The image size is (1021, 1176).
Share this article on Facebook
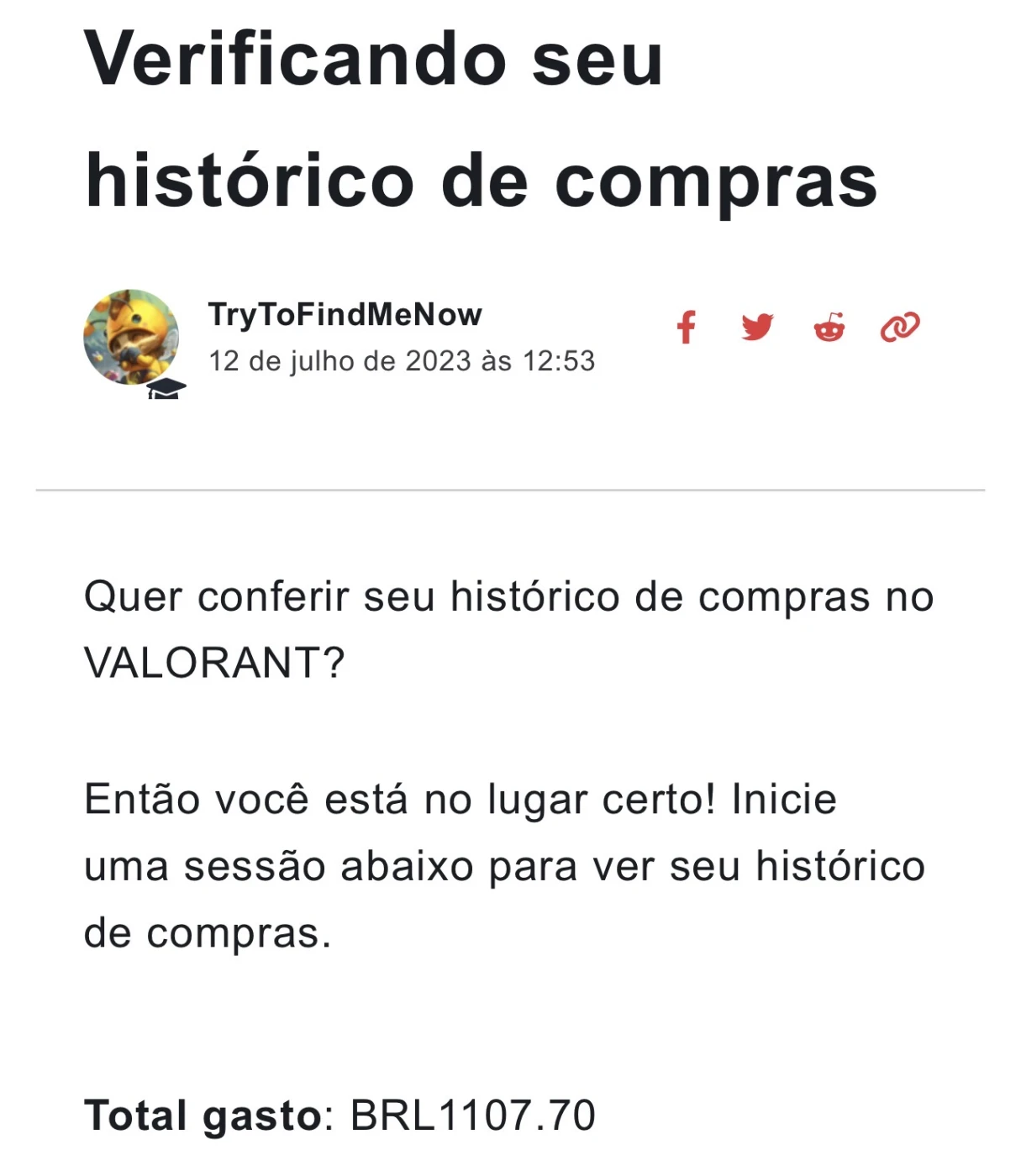[686, 327]
